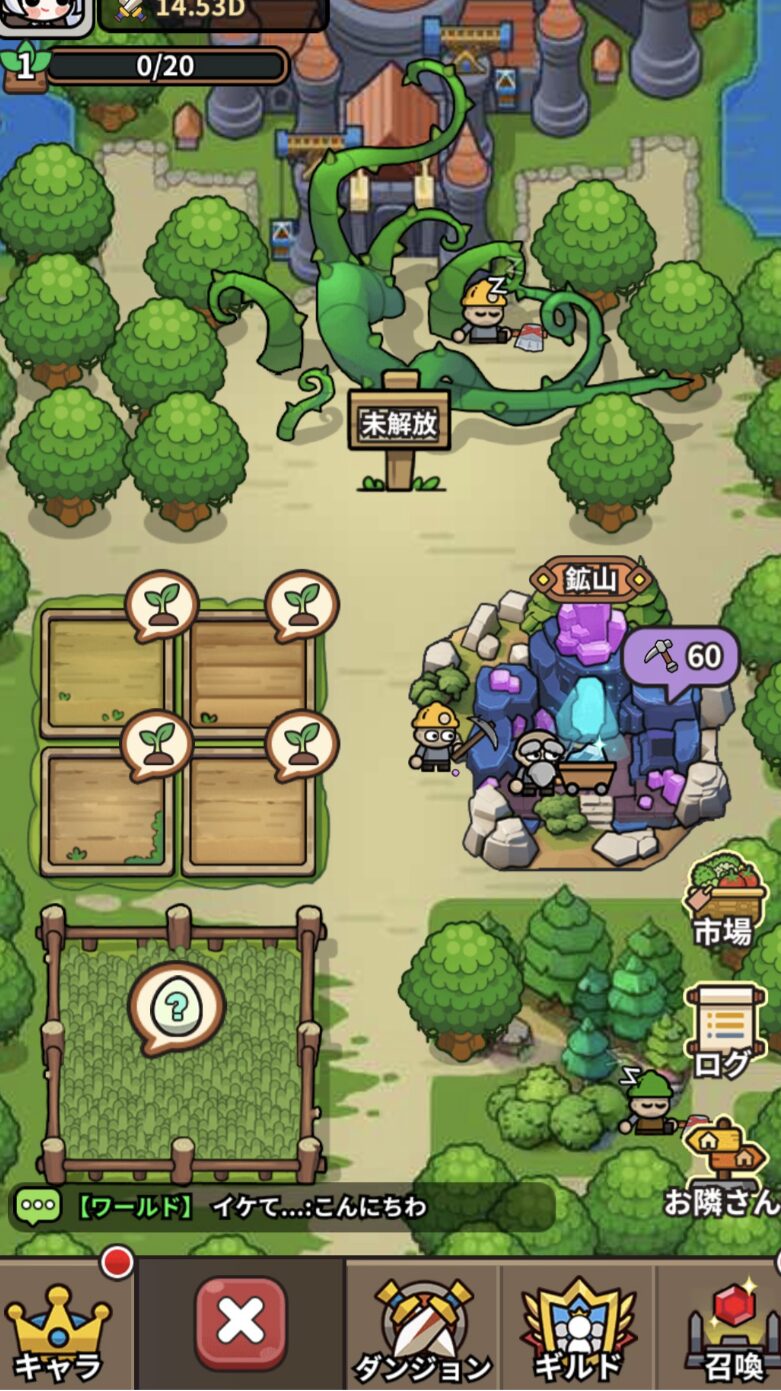Check the 未解放 locked signpost
The width and height of the screenshot is (781, 1391).
coord(399,426)
